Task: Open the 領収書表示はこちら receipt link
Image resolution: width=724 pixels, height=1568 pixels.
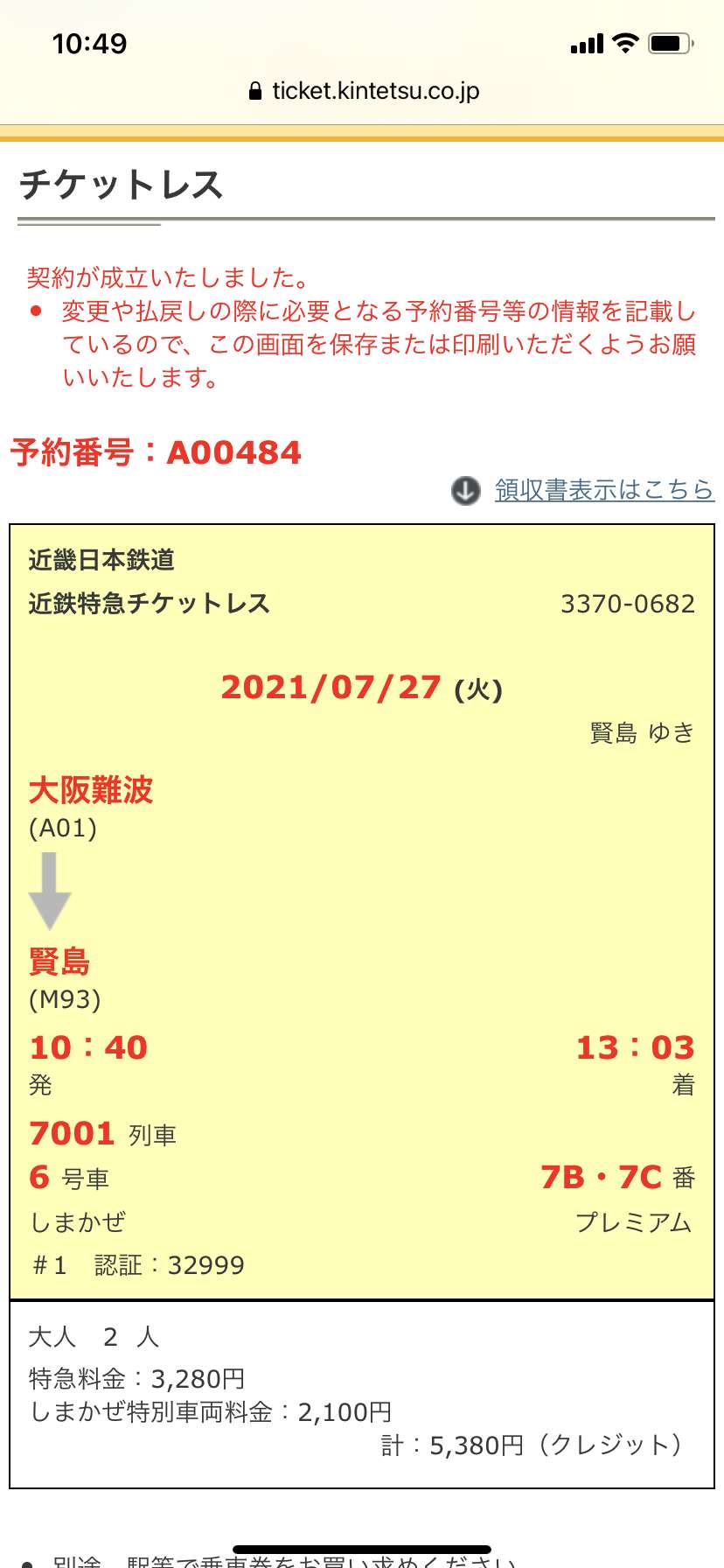Action: 604,490
